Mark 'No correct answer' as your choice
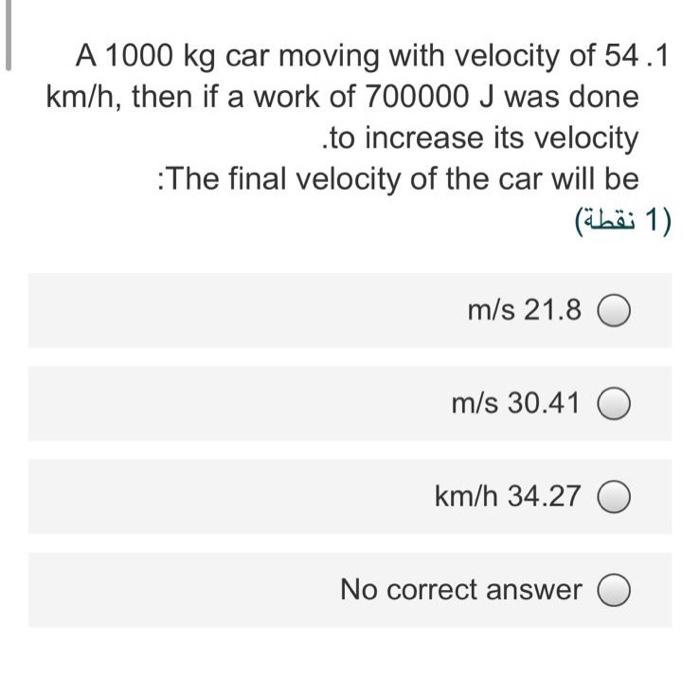This screenshot has height=682, width=700. coord(612,591)
